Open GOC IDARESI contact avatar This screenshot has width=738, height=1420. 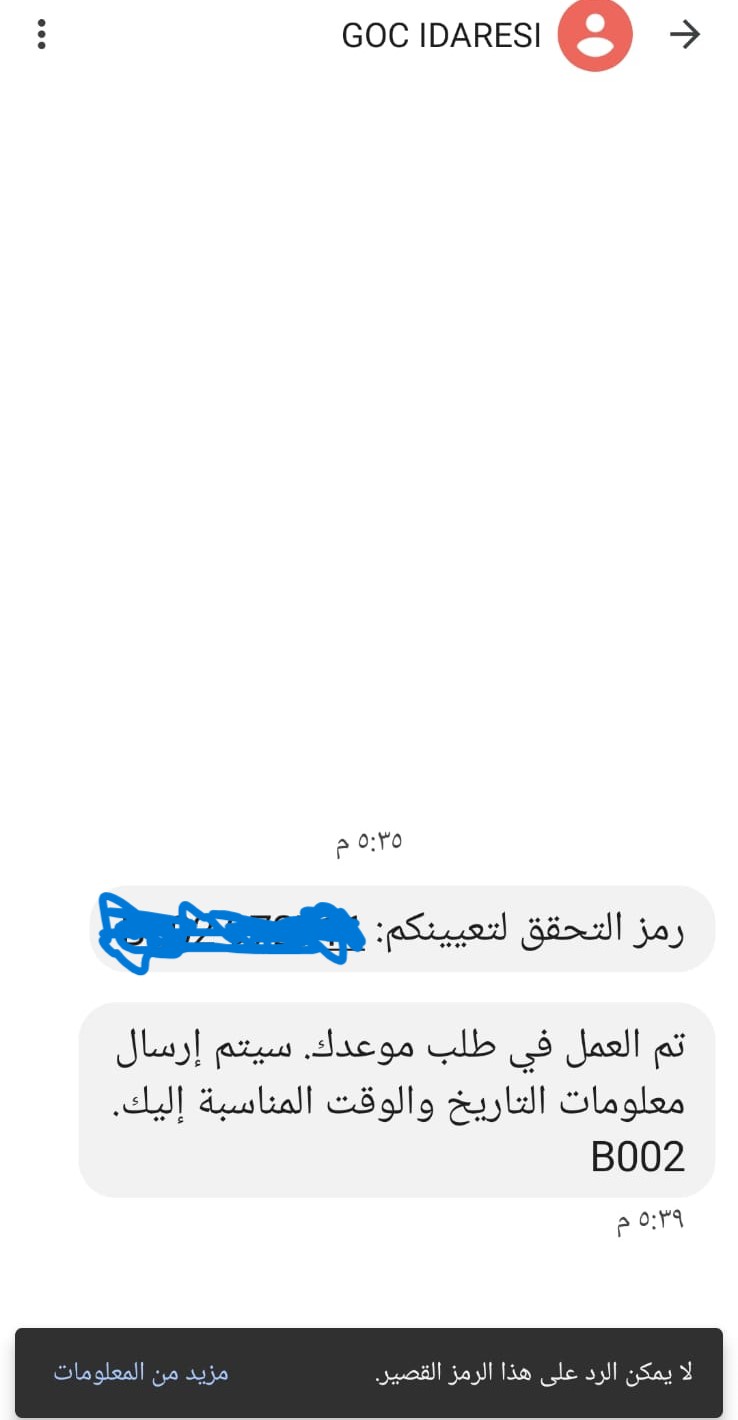(x=595, y=35)
